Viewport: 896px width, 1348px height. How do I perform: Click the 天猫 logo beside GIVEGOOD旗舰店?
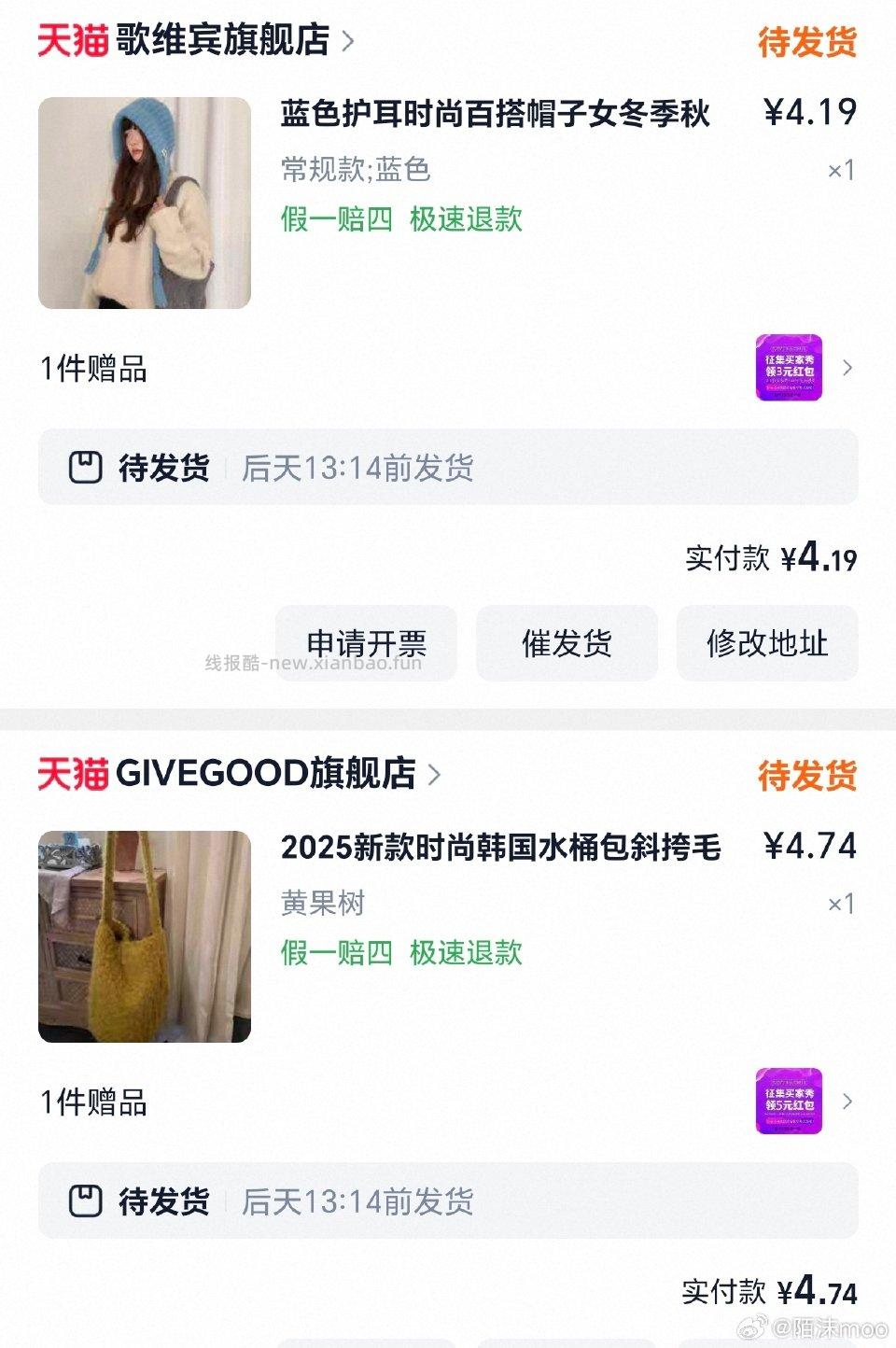pos(69,775)
